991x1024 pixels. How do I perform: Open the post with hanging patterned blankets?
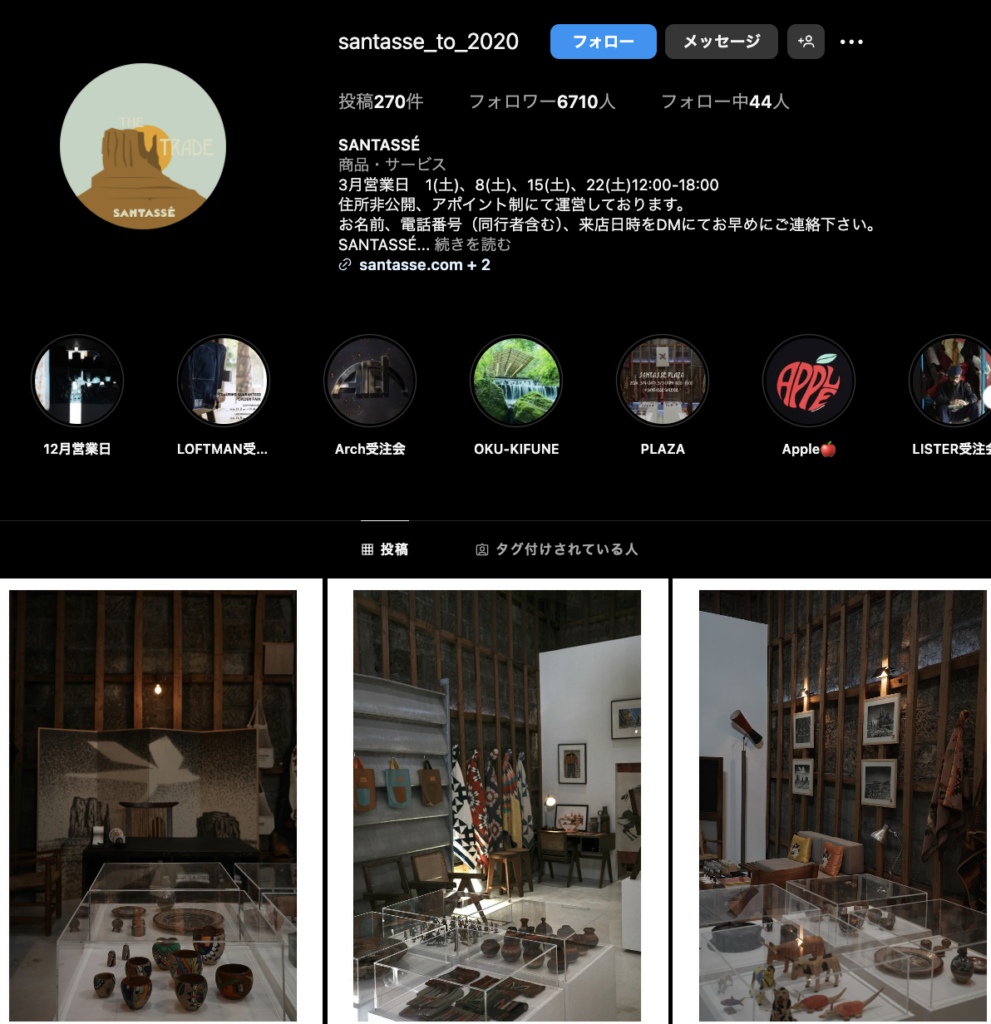pyautogui.click(x=497, y=805)
